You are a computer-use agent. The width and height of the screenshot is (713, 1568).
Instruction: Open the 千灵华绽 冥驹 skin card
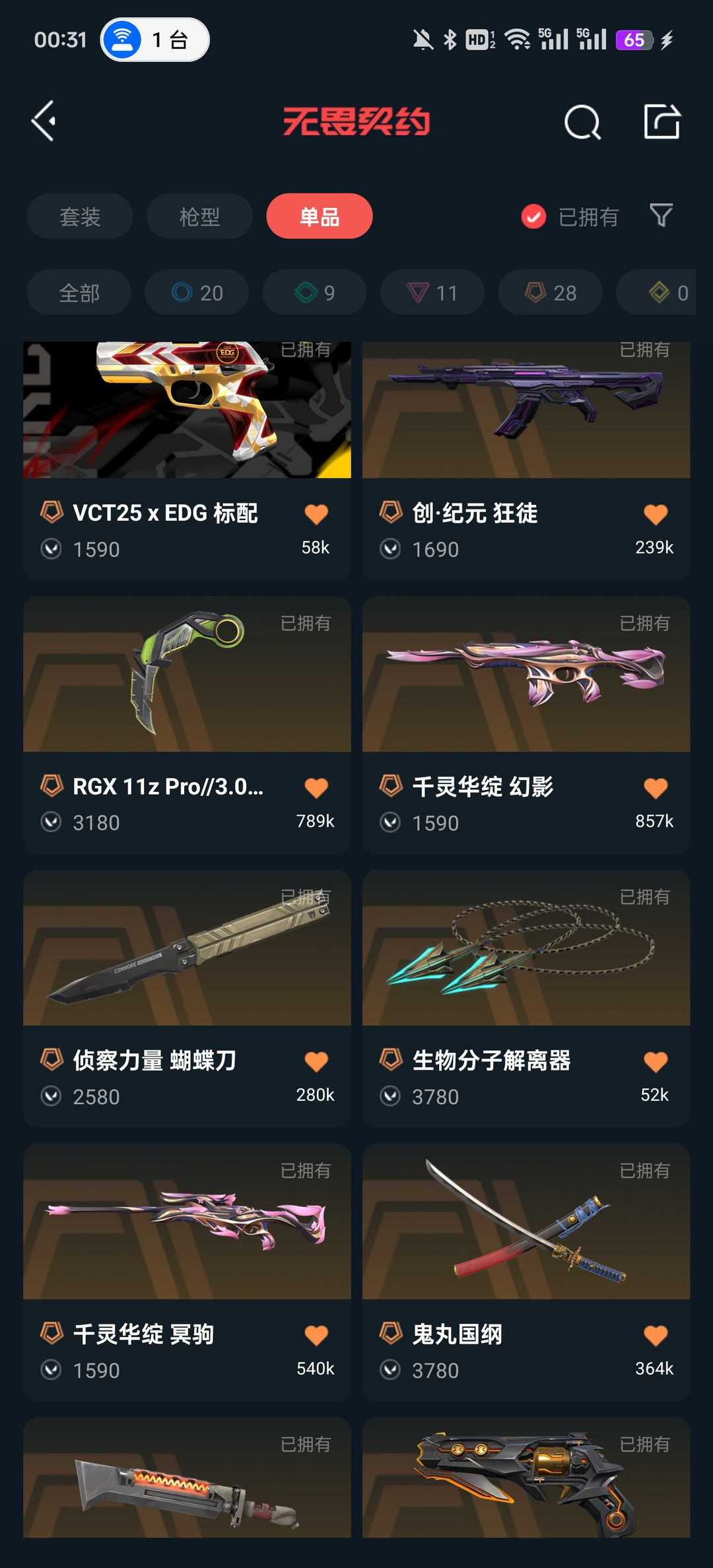[187, 1272]
